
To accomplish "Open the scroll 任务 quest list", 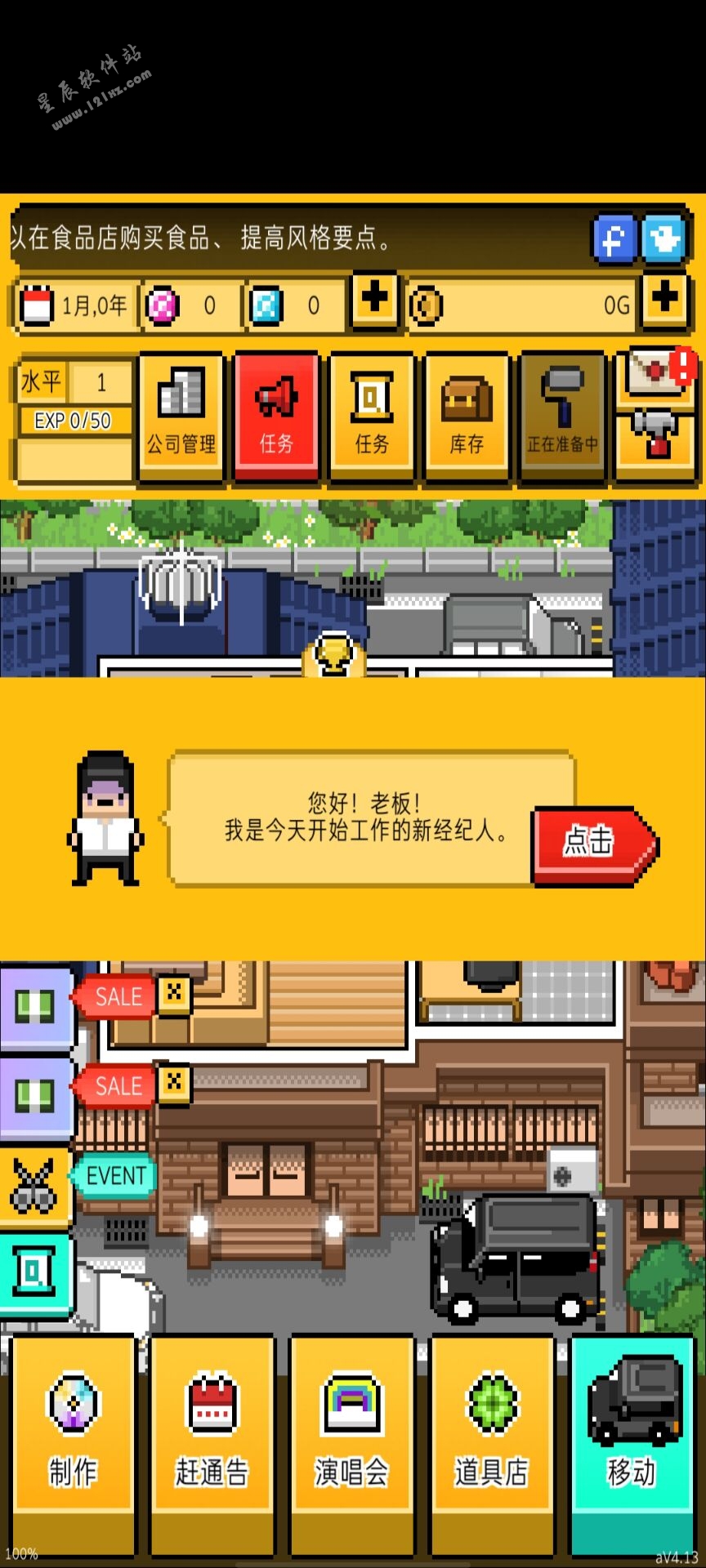I will coord(372,416).
